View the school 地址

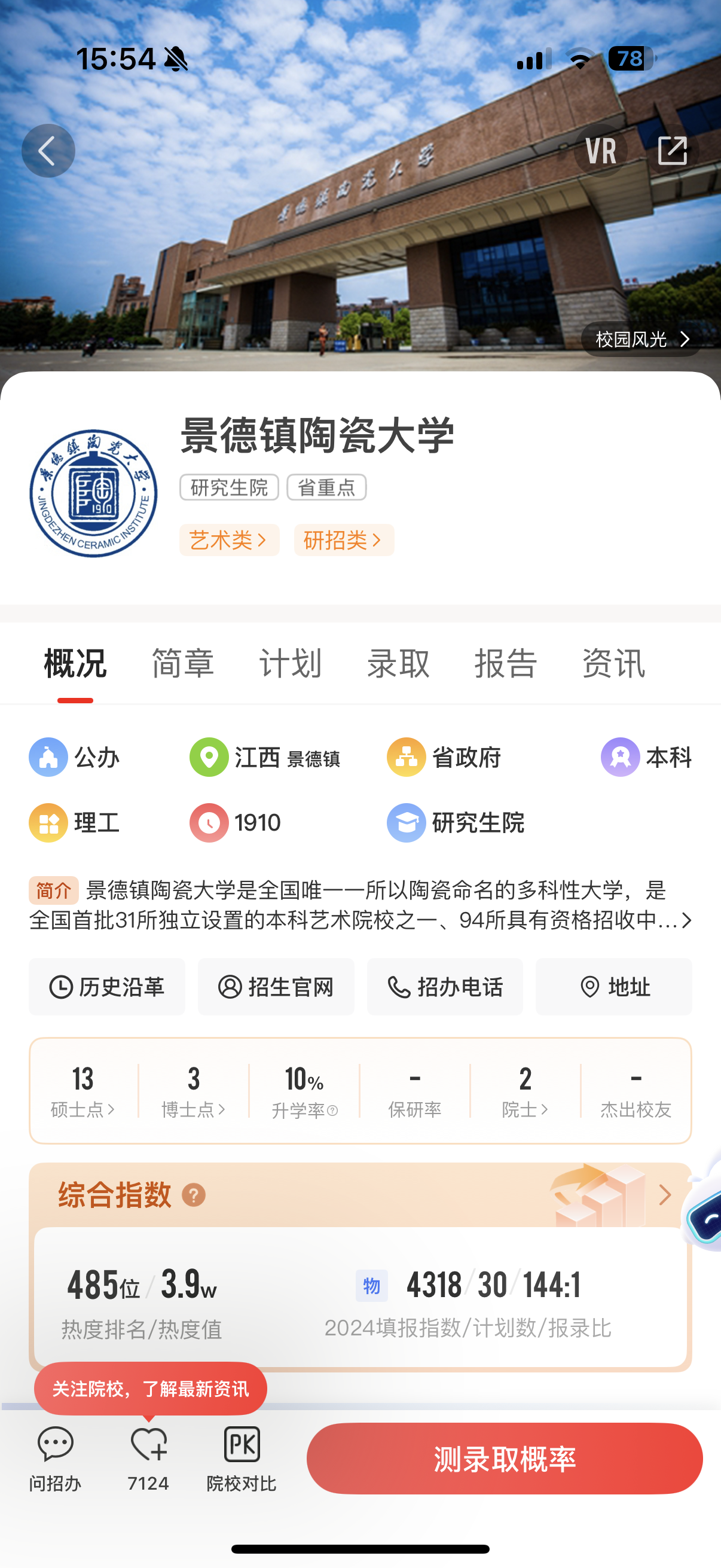click(x=613, y=987)
